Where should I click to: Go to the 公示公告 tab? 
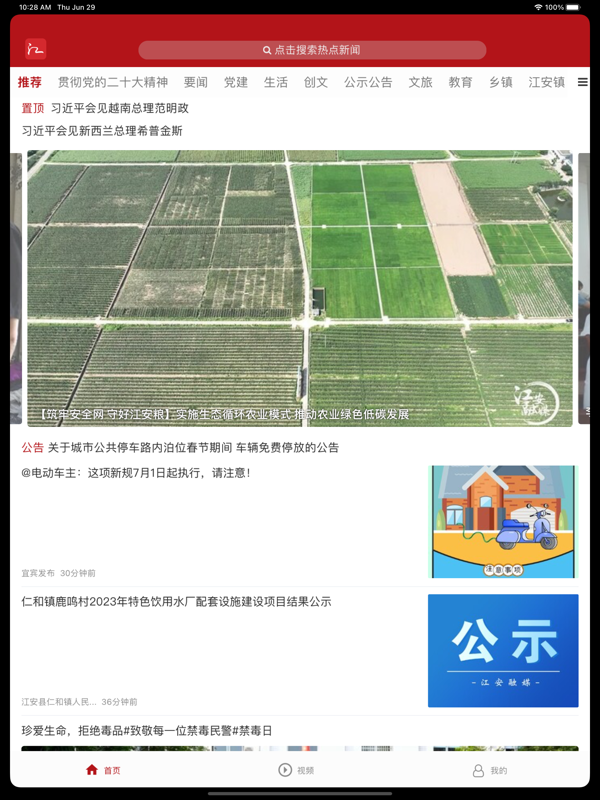(x=368, y=82)
